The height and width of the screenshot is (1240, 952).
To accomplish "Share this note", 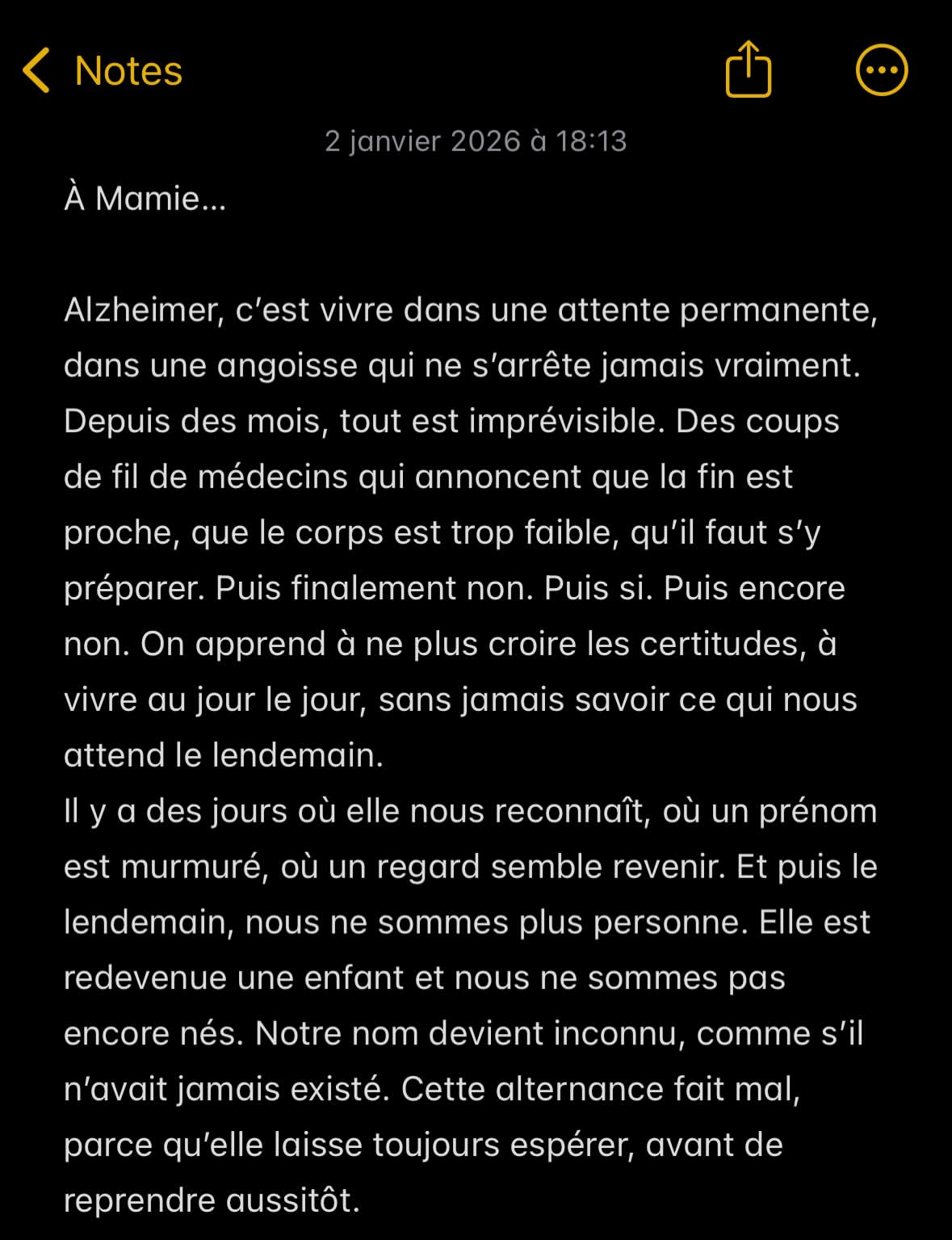I will coord(749,70).
